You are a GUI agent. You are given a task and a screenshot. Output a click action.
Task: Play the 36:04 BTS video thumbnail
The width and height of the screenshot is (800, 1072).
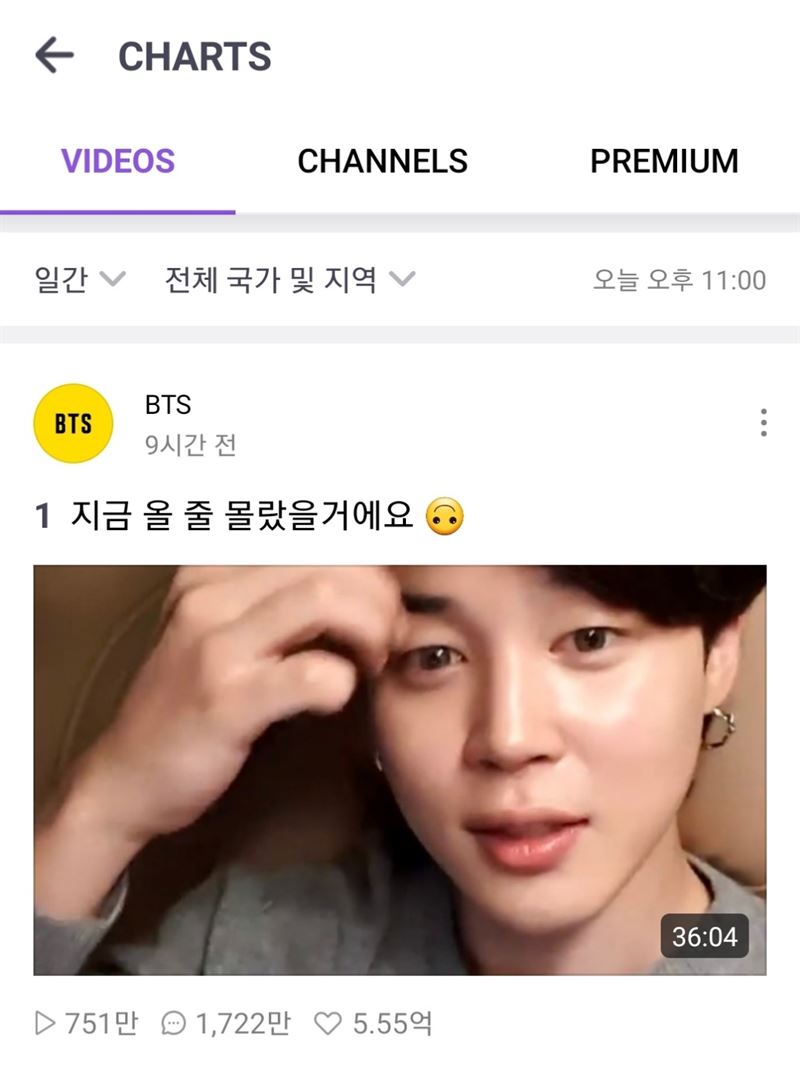point(400,770)
